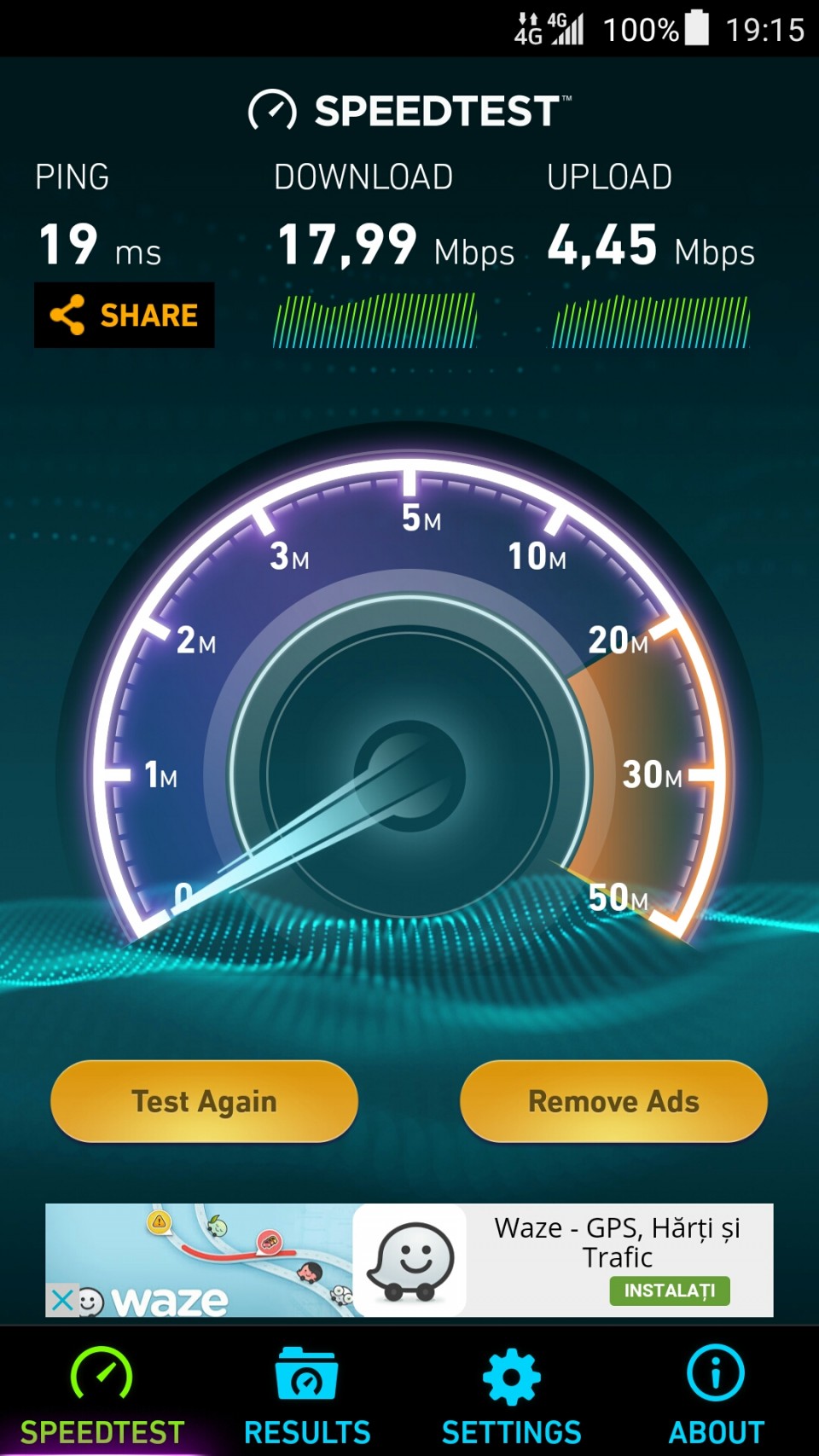Viewport: 819px width, 1456px height.
Task: Tap Test Again to rerun the test
Action: pos(204,1101)
